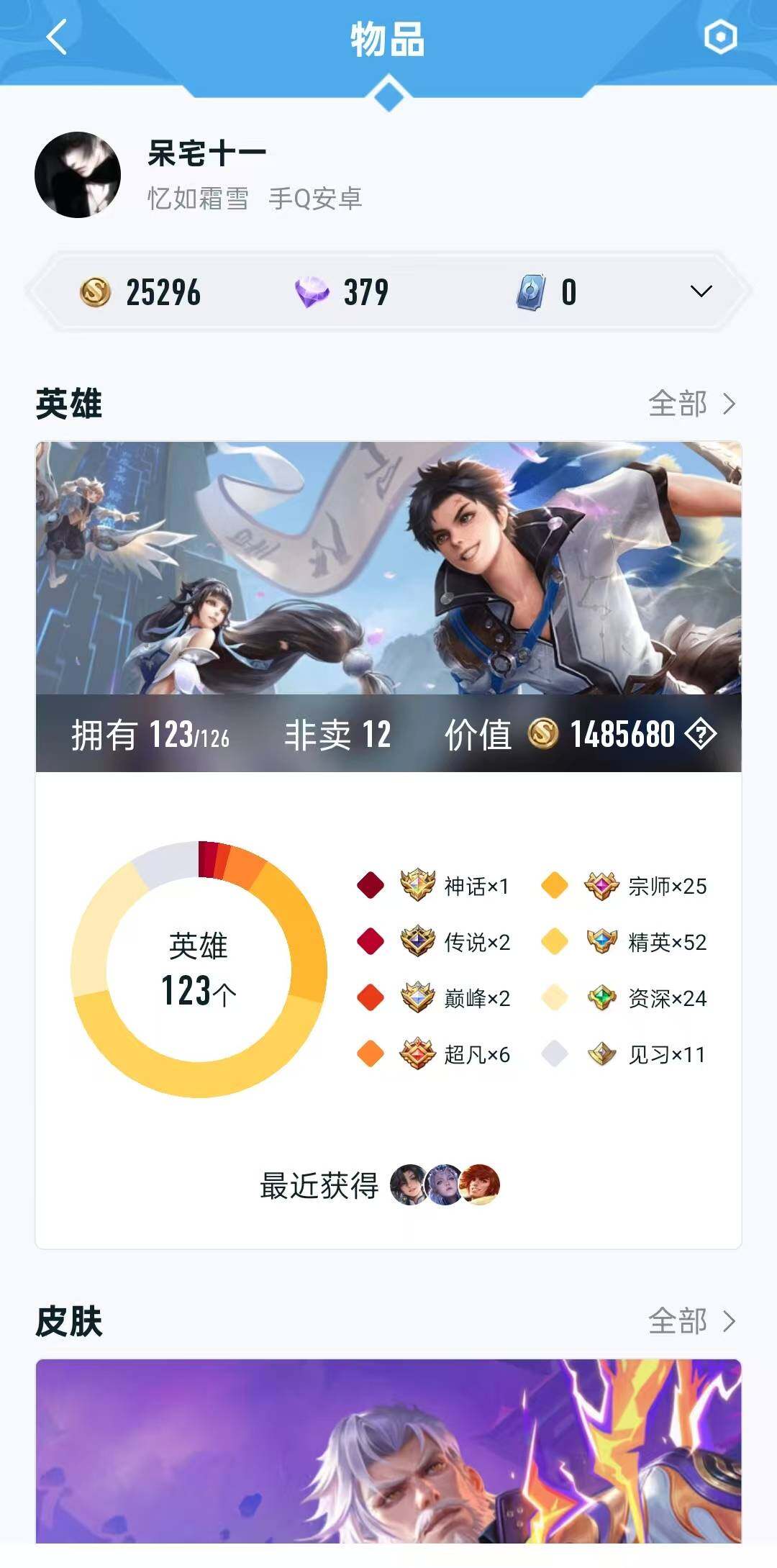
Task: Open 全部 next to 英雄
Action: (x=691, y=404)
